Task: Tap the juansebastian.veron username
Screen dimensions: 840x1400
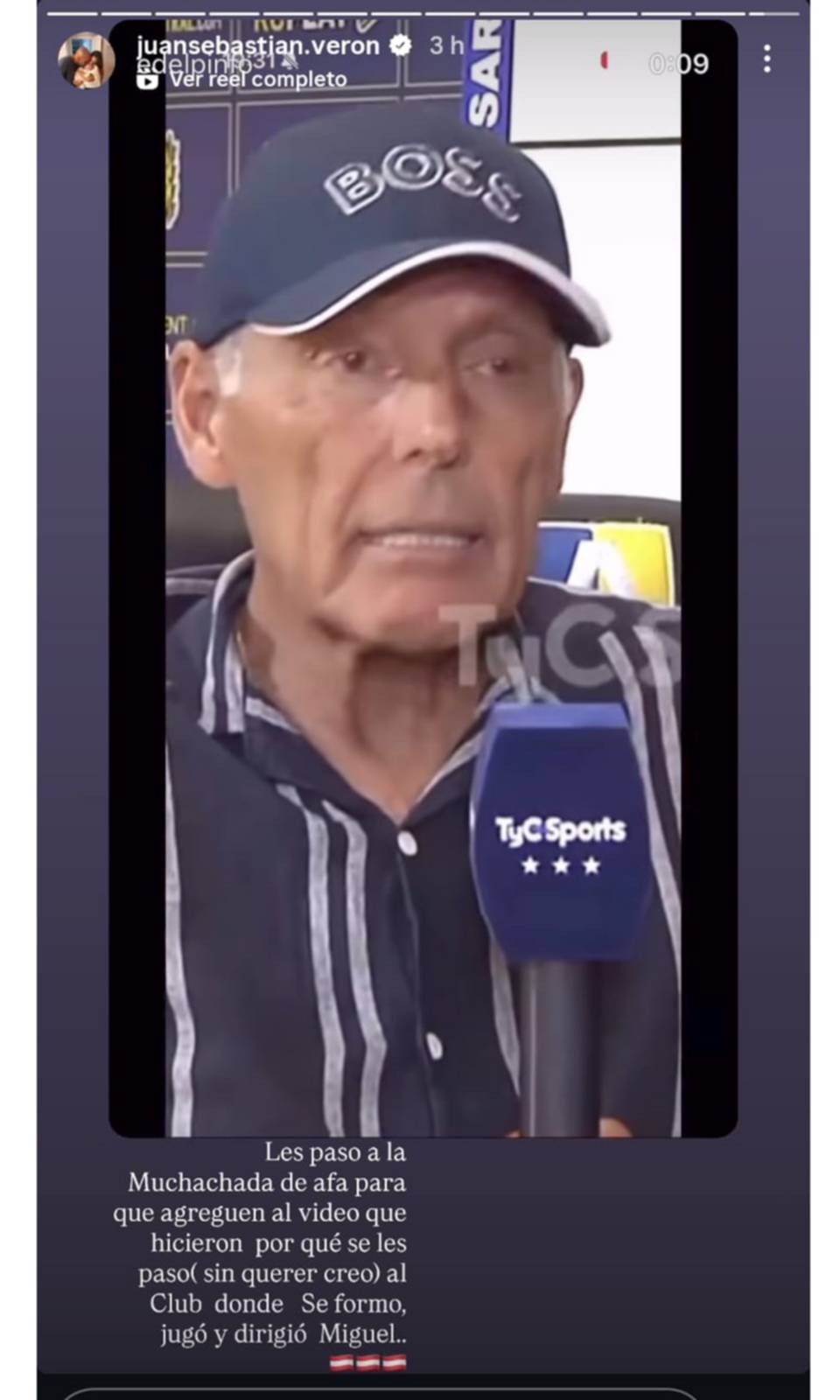Action: (x=257, y=45)
